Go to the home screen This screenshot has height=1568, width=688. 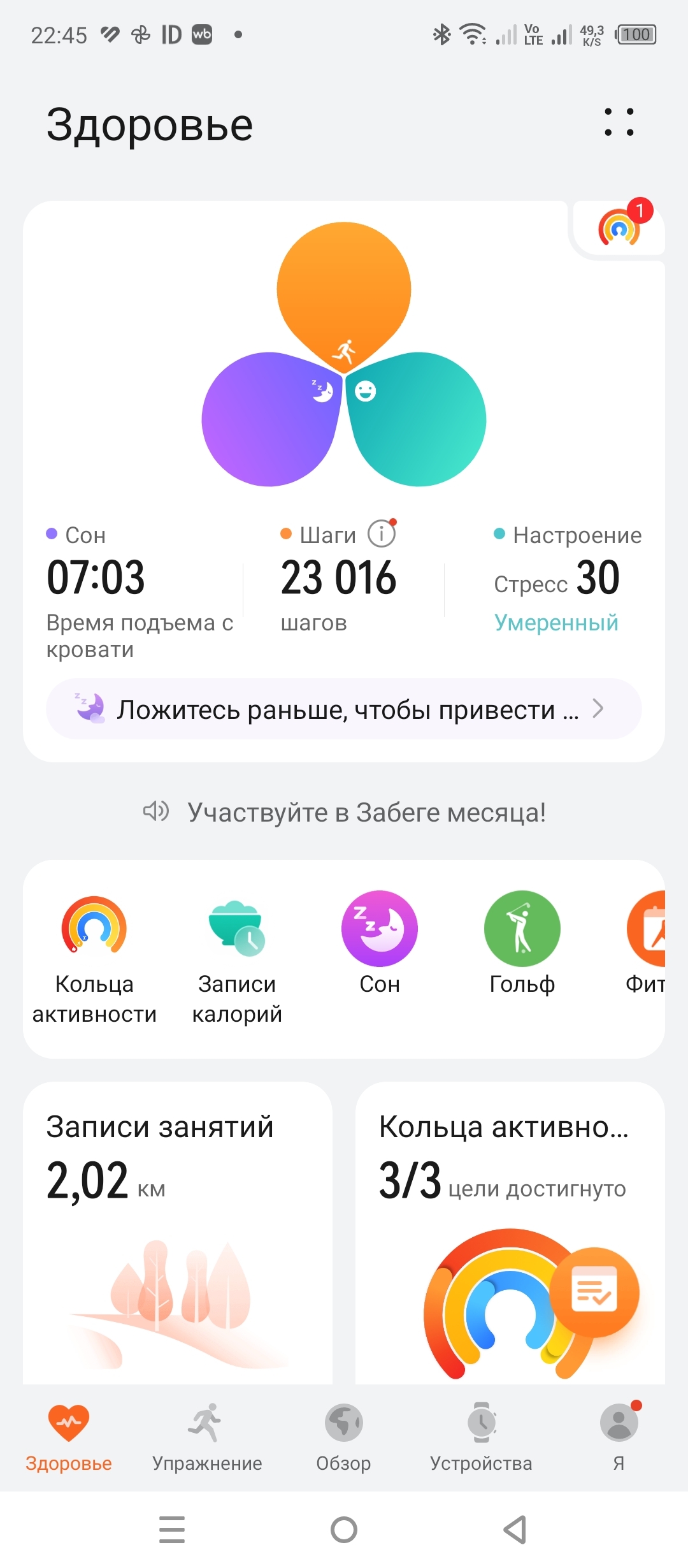pyautogui.click(x=344, y=1529)
